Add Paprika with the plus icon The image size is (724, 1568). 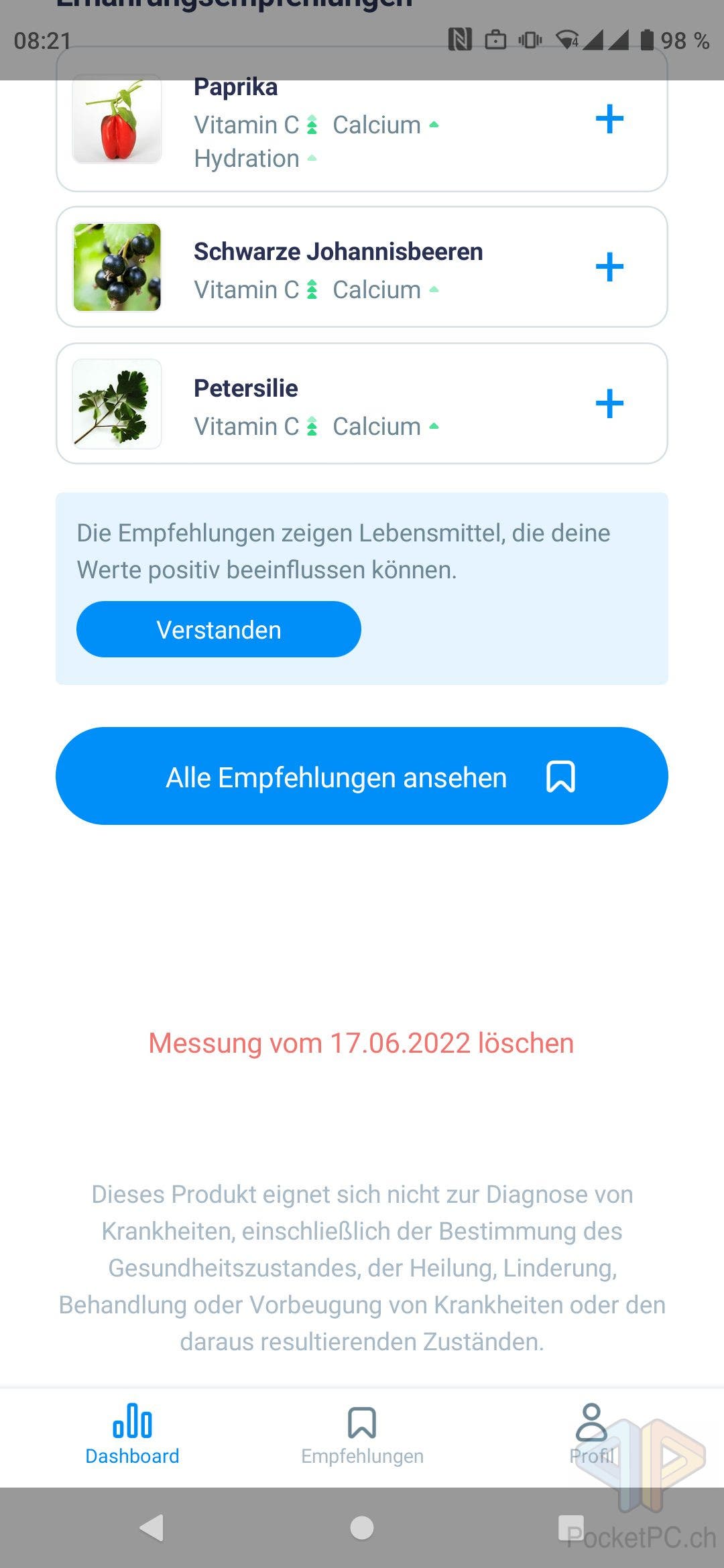pyautogui.click(x=609, y=120)
